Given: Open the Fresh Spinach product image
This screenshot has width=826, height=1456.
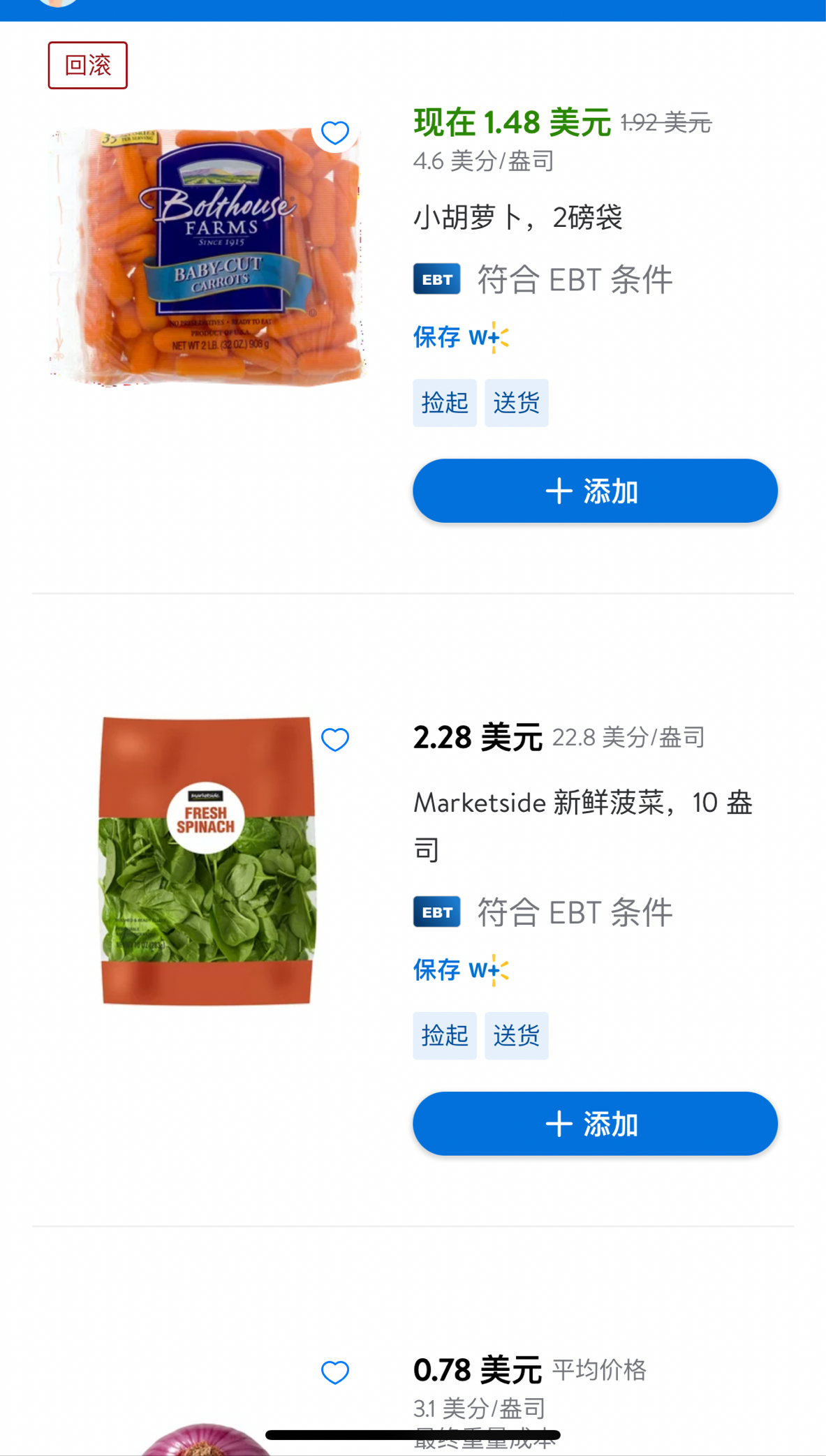Looking at the screenshot, I should point(207,861).
